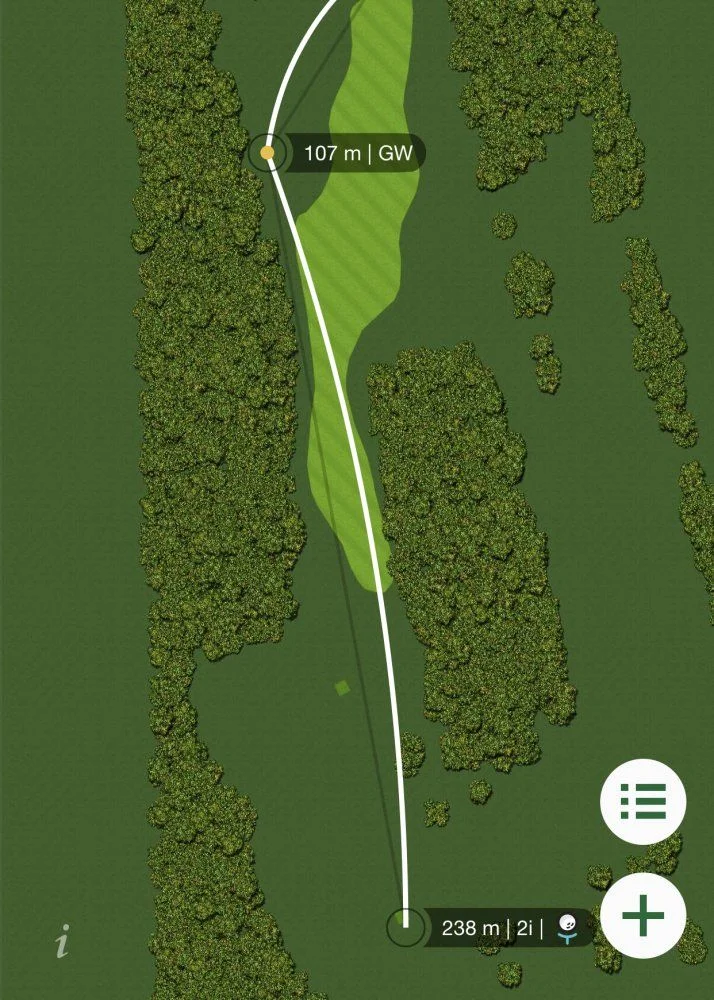Open the list menu button
Image resolution: width=714 pixels, height=1000 pixels.
(x=643, y=801)
